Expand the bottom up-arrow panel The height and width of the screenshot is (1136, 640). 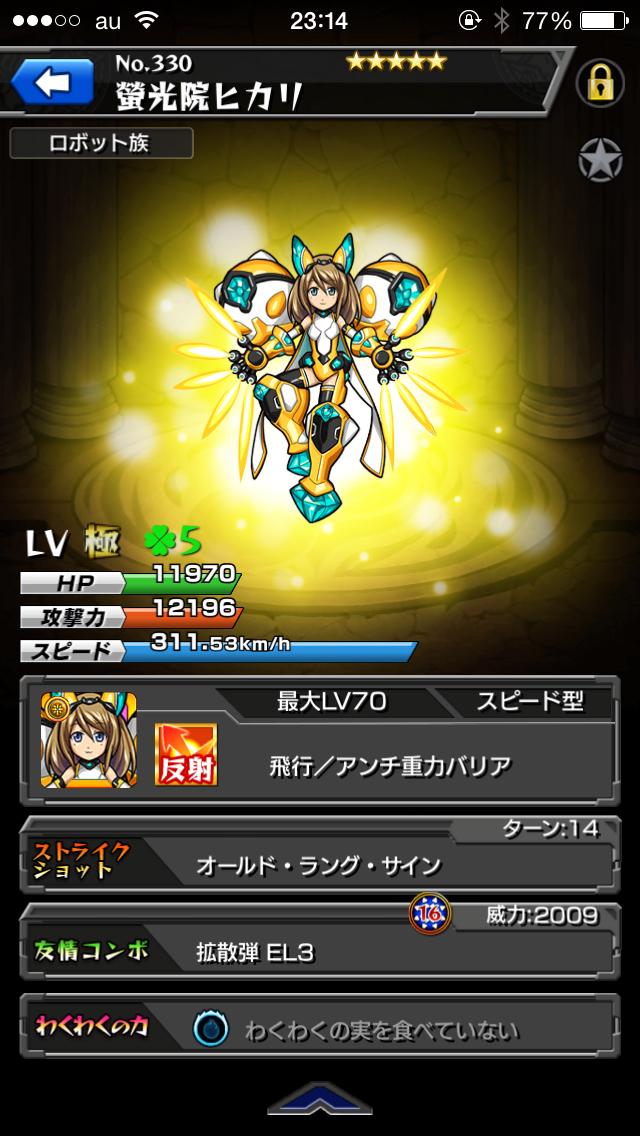click(318, 1103)
